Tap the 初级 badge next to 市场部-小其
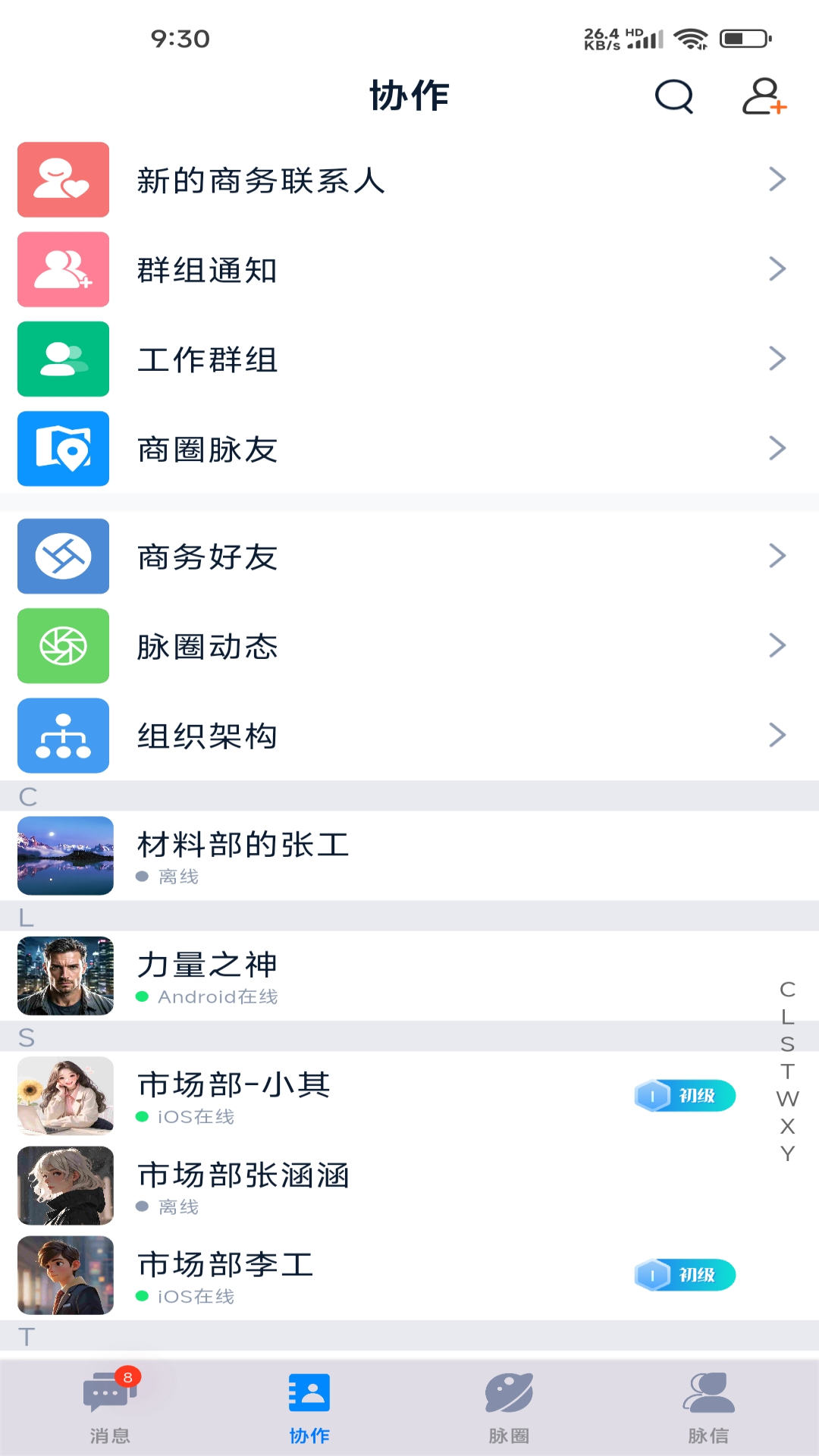Image resolution: width=819 pixels, height=1456 pixels. point(683,1096)
